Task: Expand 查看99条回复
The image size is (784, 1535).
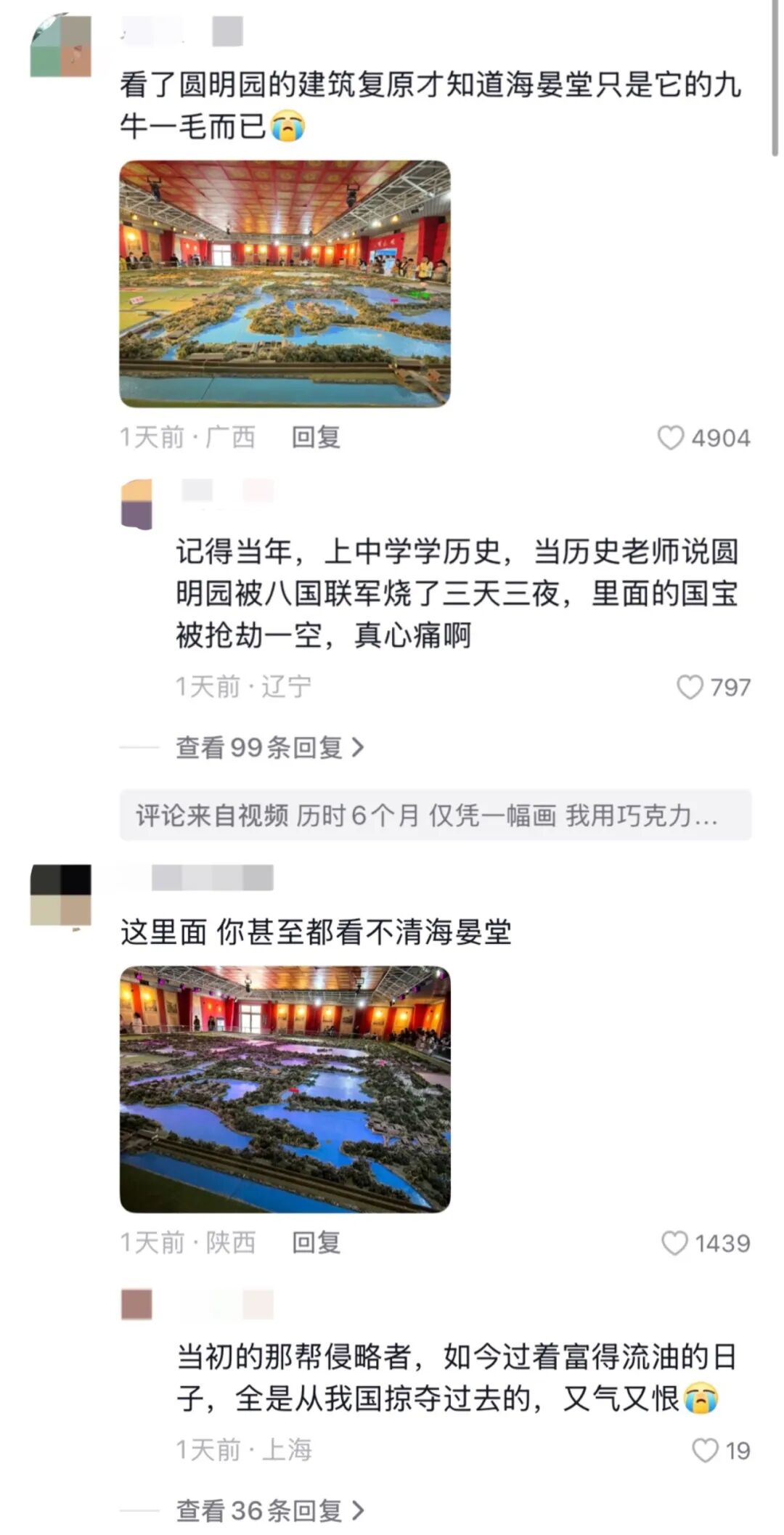Action: tap(269, 747)
